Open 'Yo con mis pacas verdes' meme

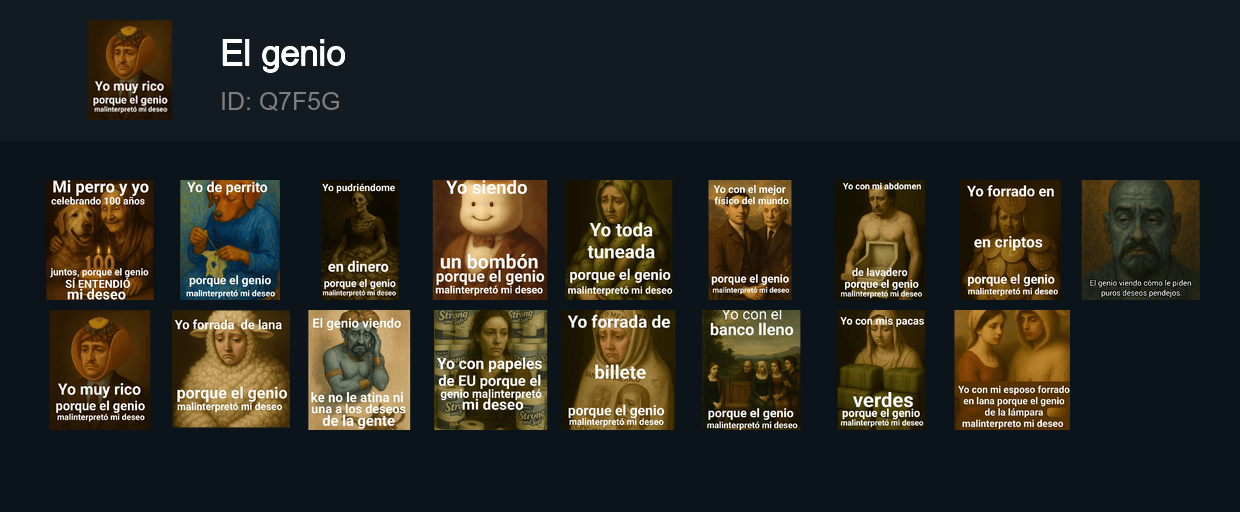(881, 370)
